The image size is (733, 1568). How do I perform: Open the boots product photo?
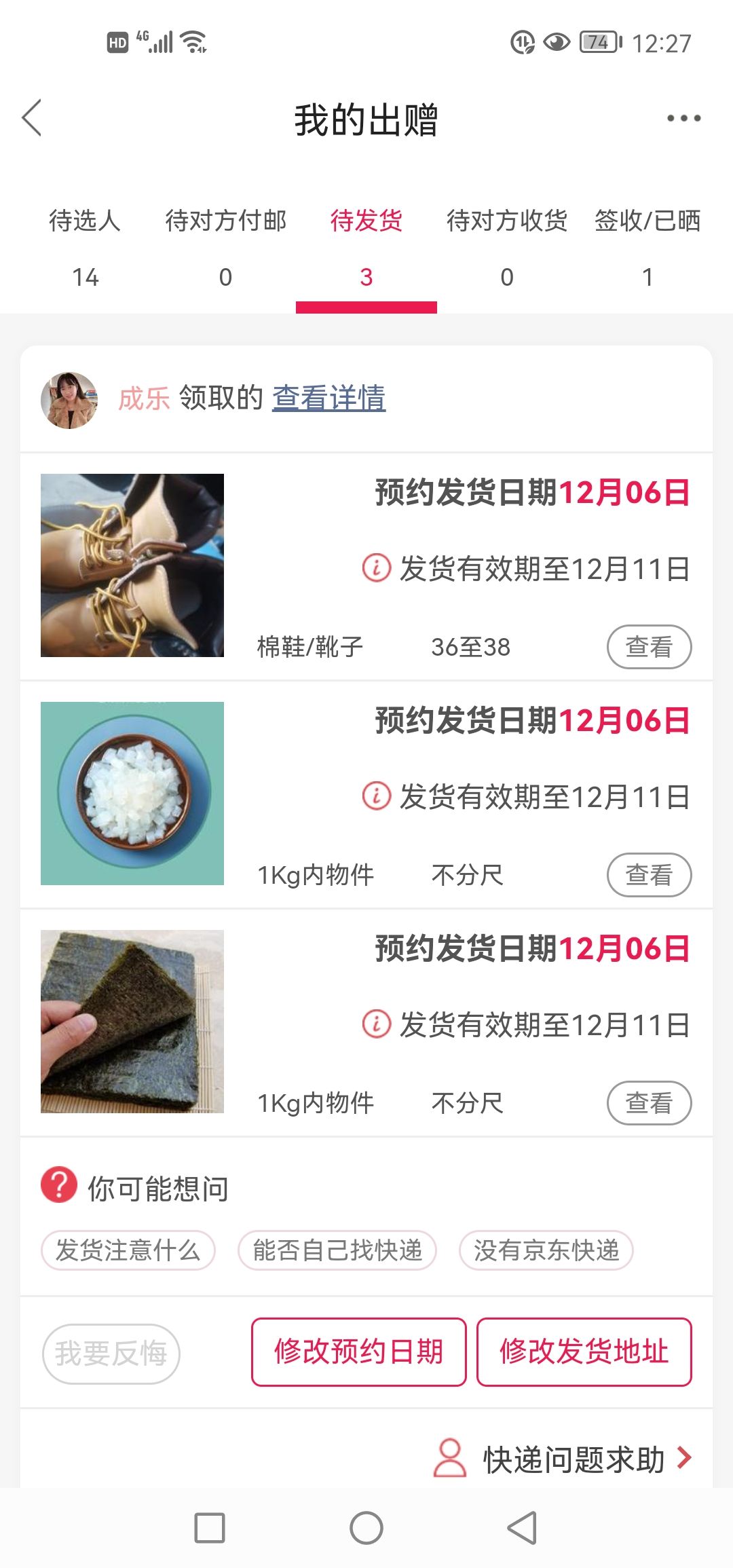pos(132,565)
